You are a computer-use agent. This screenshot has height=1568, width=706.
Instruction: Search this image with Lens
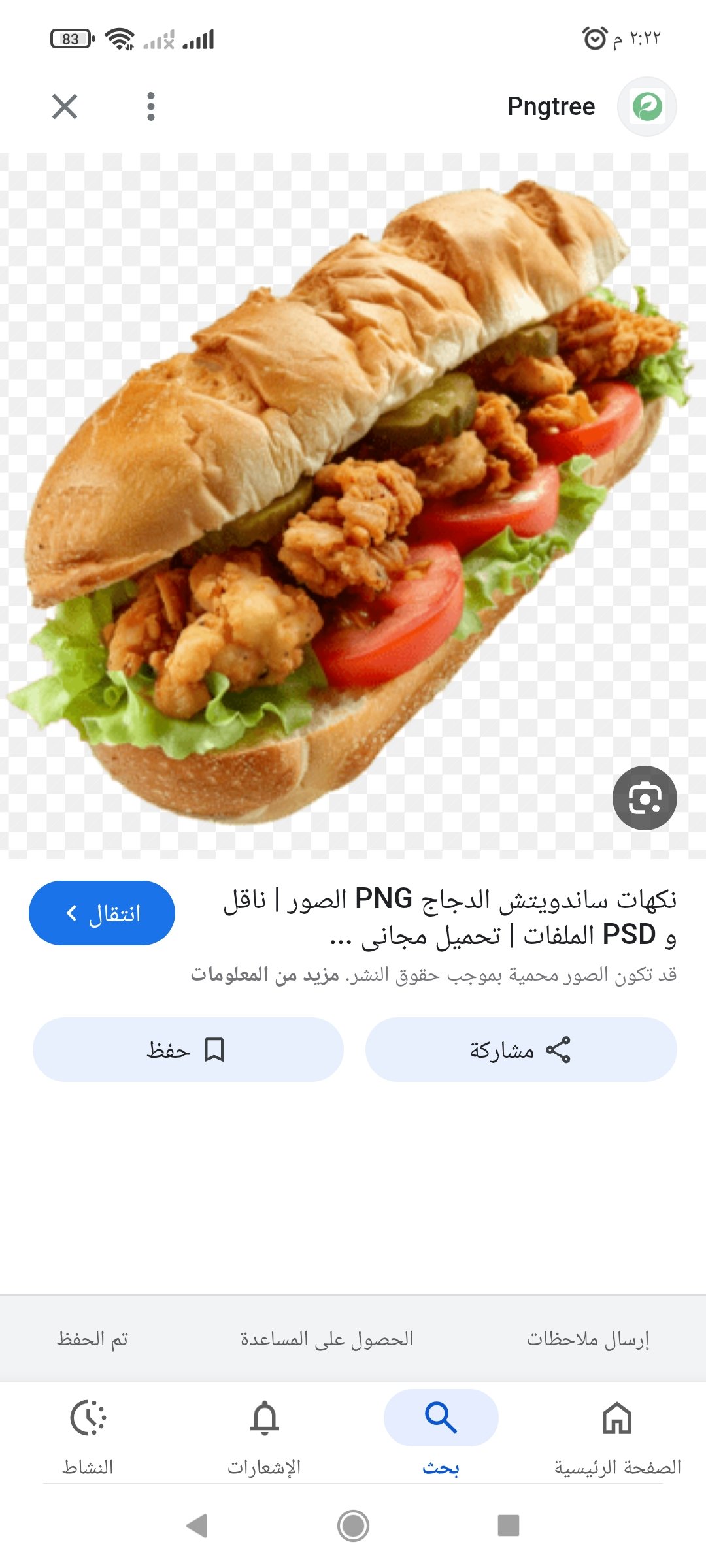[645, 798]
